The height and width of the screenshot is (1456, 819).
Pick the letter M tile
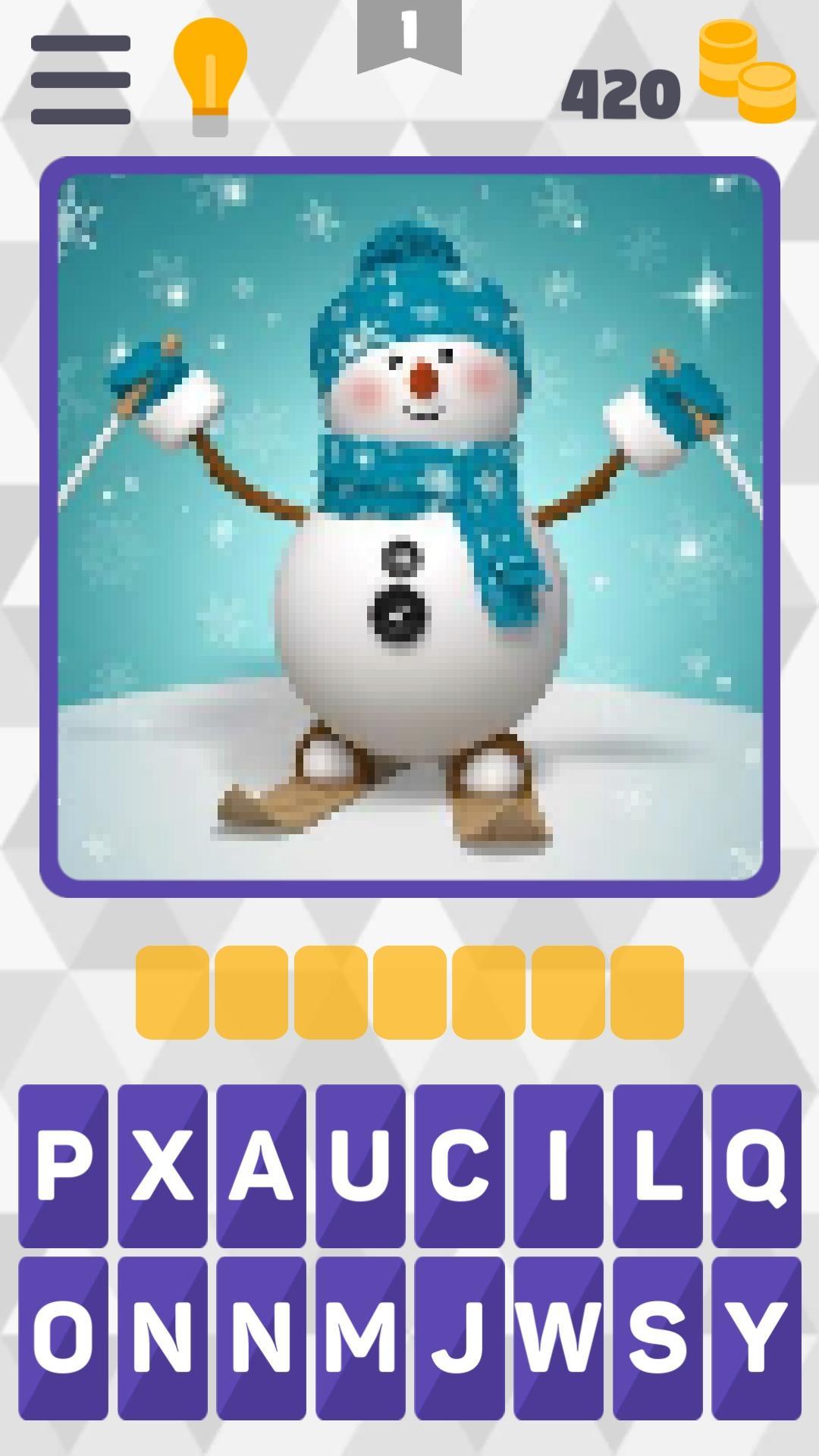click(360, 1338)
